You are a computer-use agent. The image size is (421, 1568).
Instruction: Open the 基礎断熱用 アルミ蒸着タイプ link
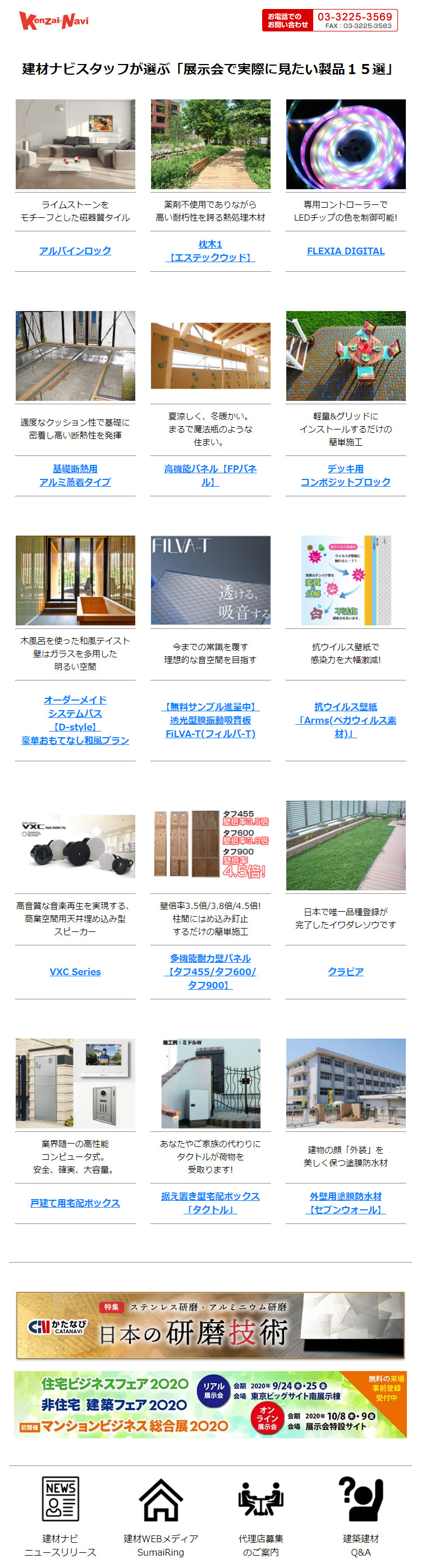click(x=75, y=476)
